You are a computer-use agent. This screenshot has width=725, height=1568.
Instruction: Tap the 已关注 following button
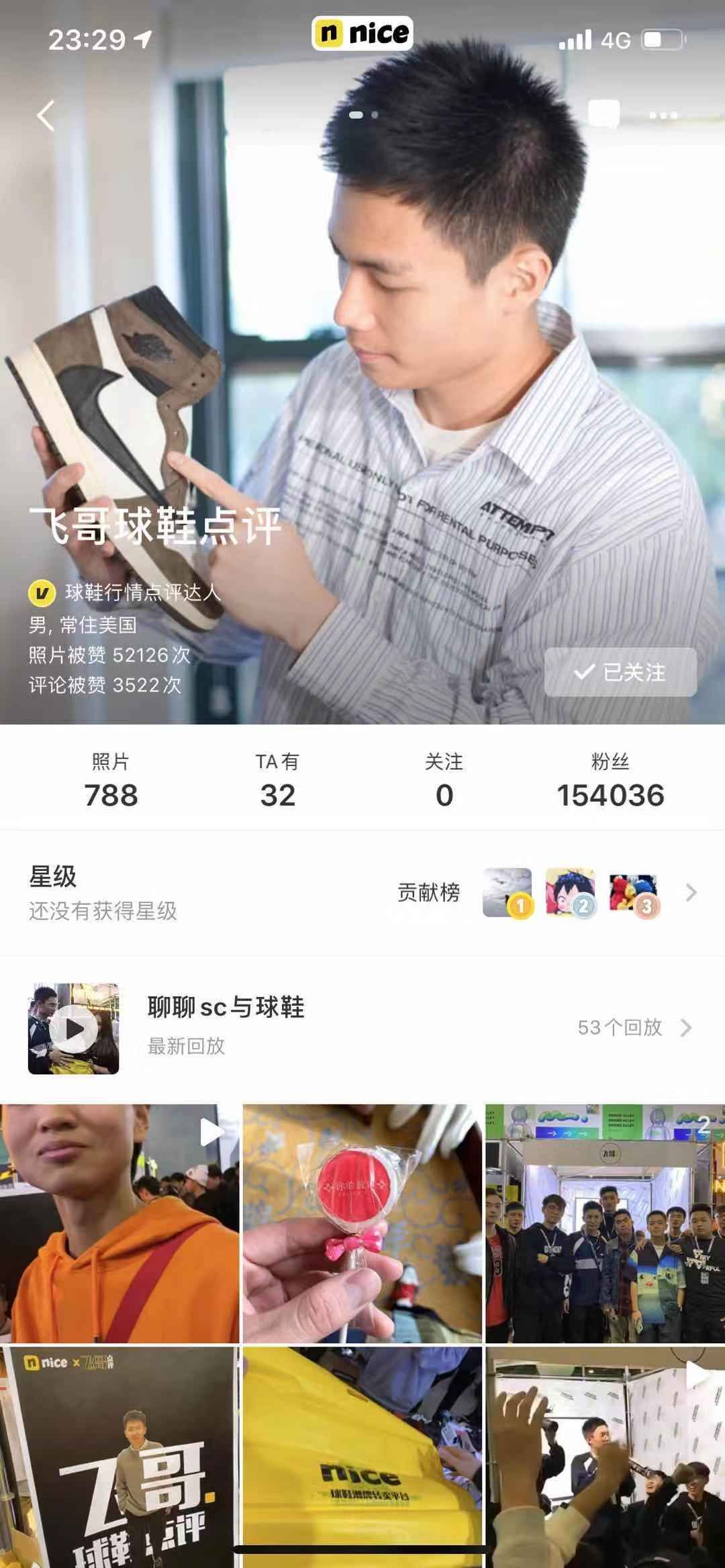[x=620, y=672]
